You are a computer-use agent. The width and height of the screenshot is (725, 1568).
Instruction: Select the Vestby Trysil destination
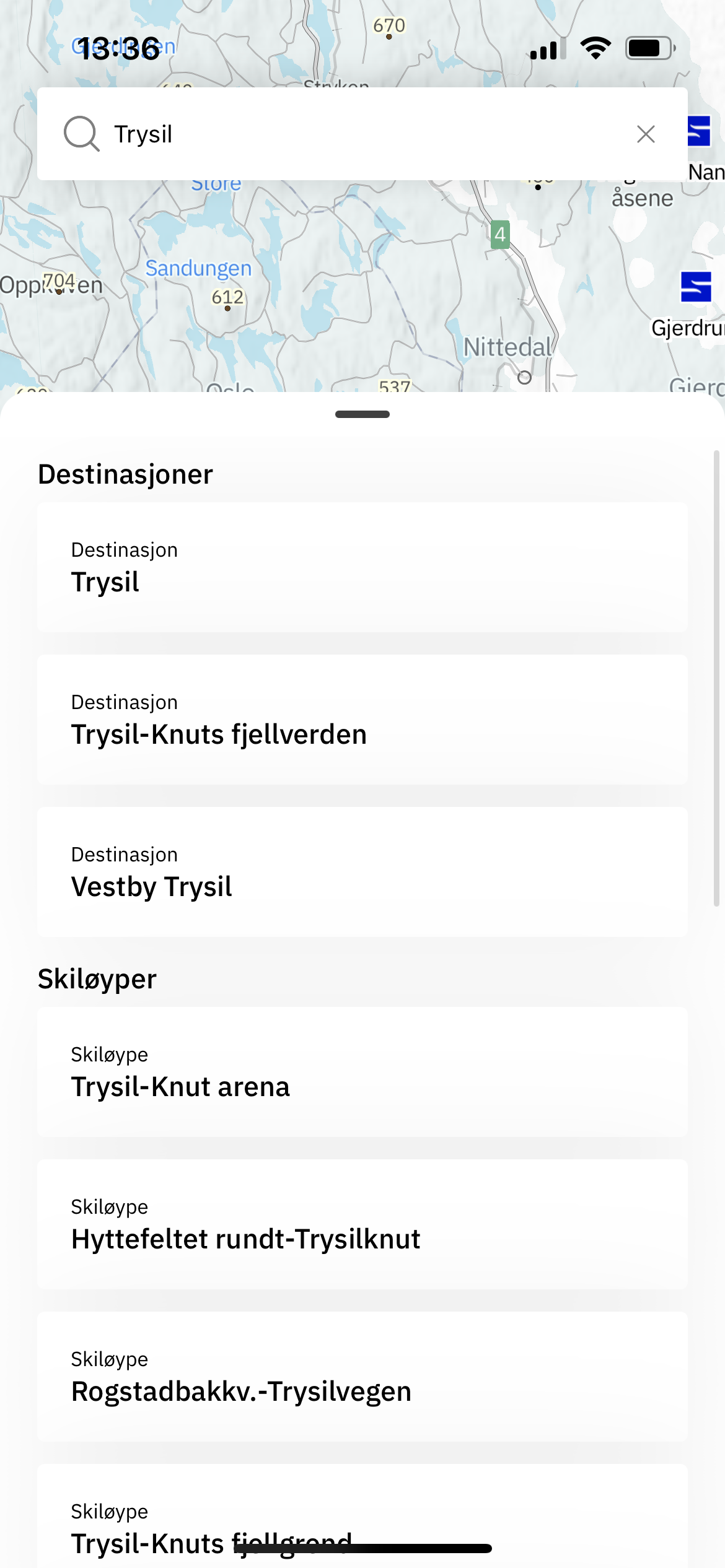click(362, 872)
